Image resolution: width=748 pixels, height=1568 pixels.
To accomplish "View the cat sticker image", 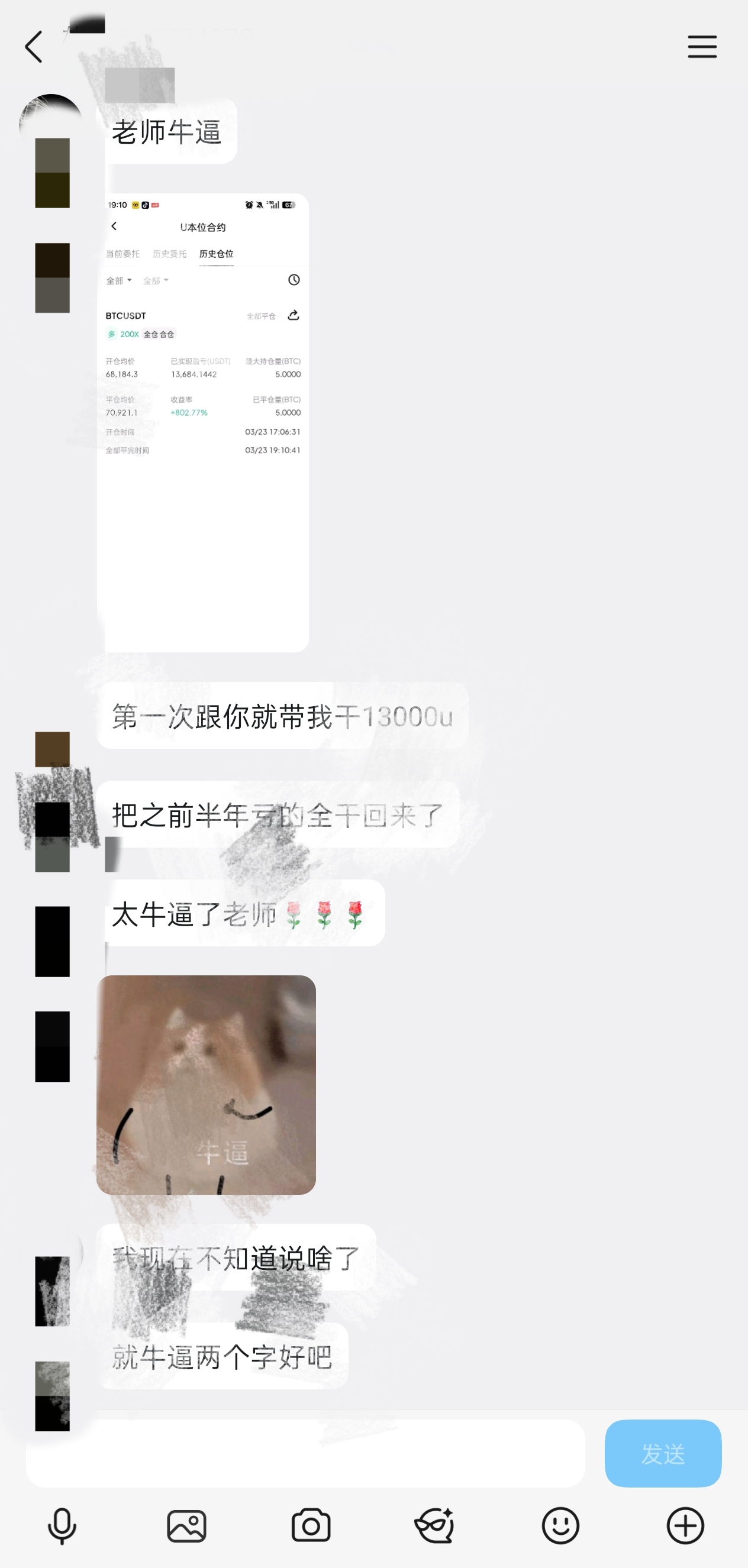I will pyautogui.click(x=206, y=1085).
